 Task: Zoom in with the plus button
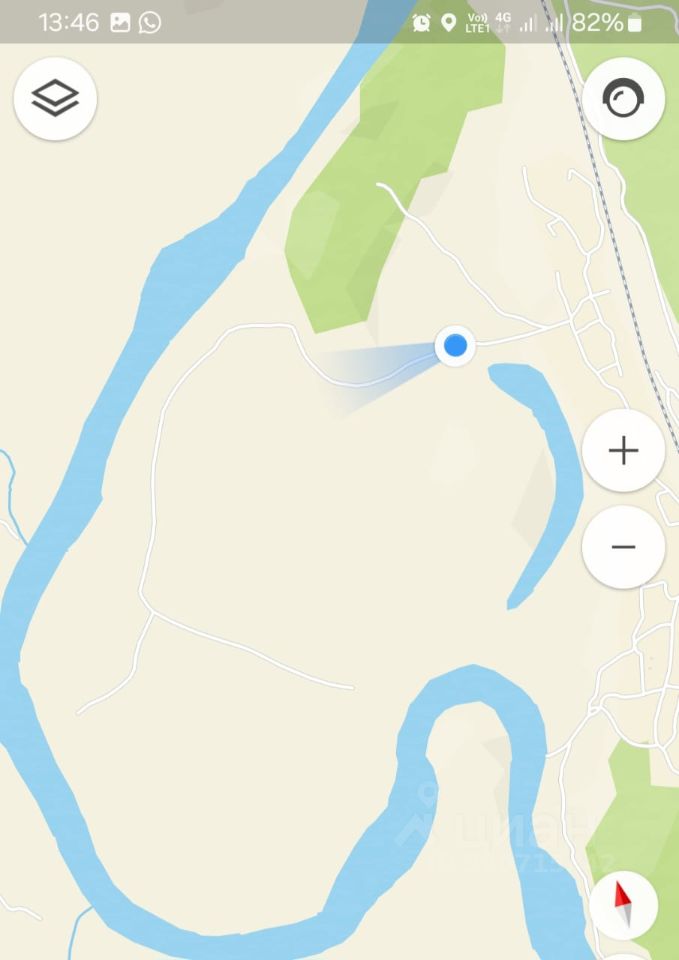pyautogui.click(x=623, y=451)
